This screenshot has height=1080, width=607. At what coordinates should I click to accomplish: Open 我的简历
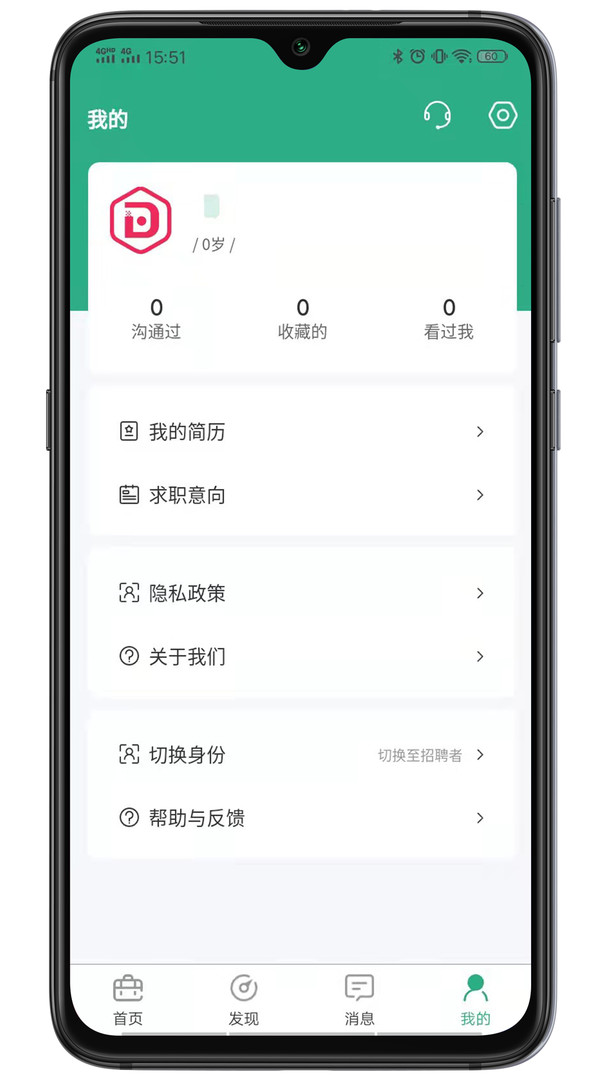pyautogui.click(x=302, y=432)
